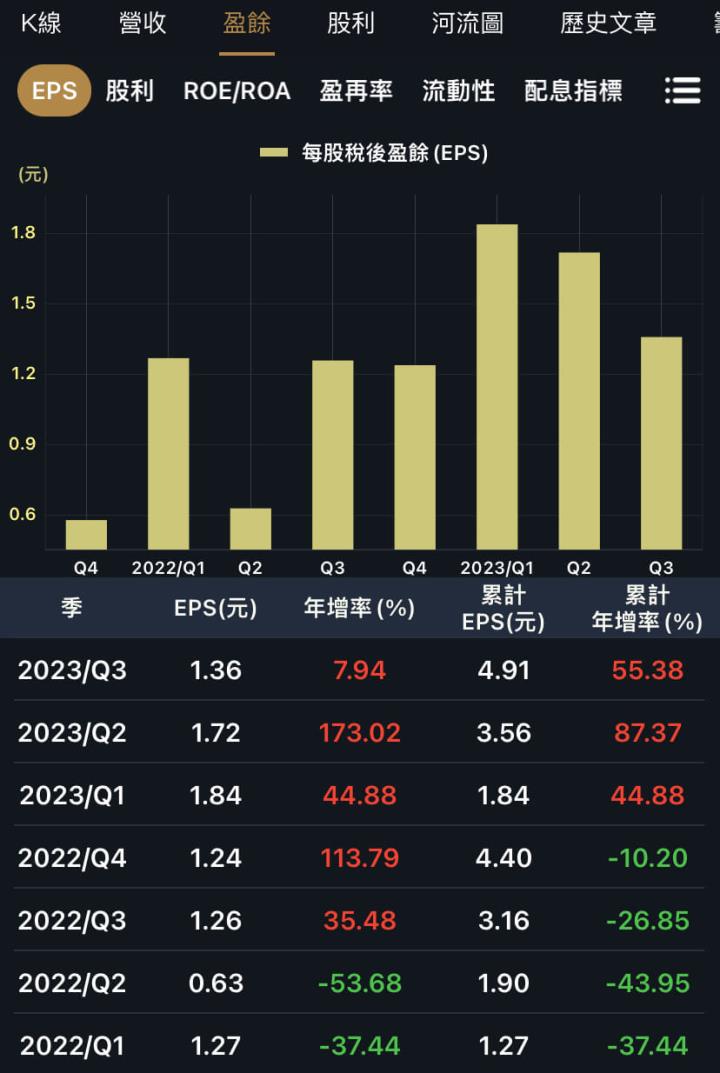The width and height of the screenshot is (720, 1073).
Task: Switch to the 河流圖 tab
Action: (466, 24)
